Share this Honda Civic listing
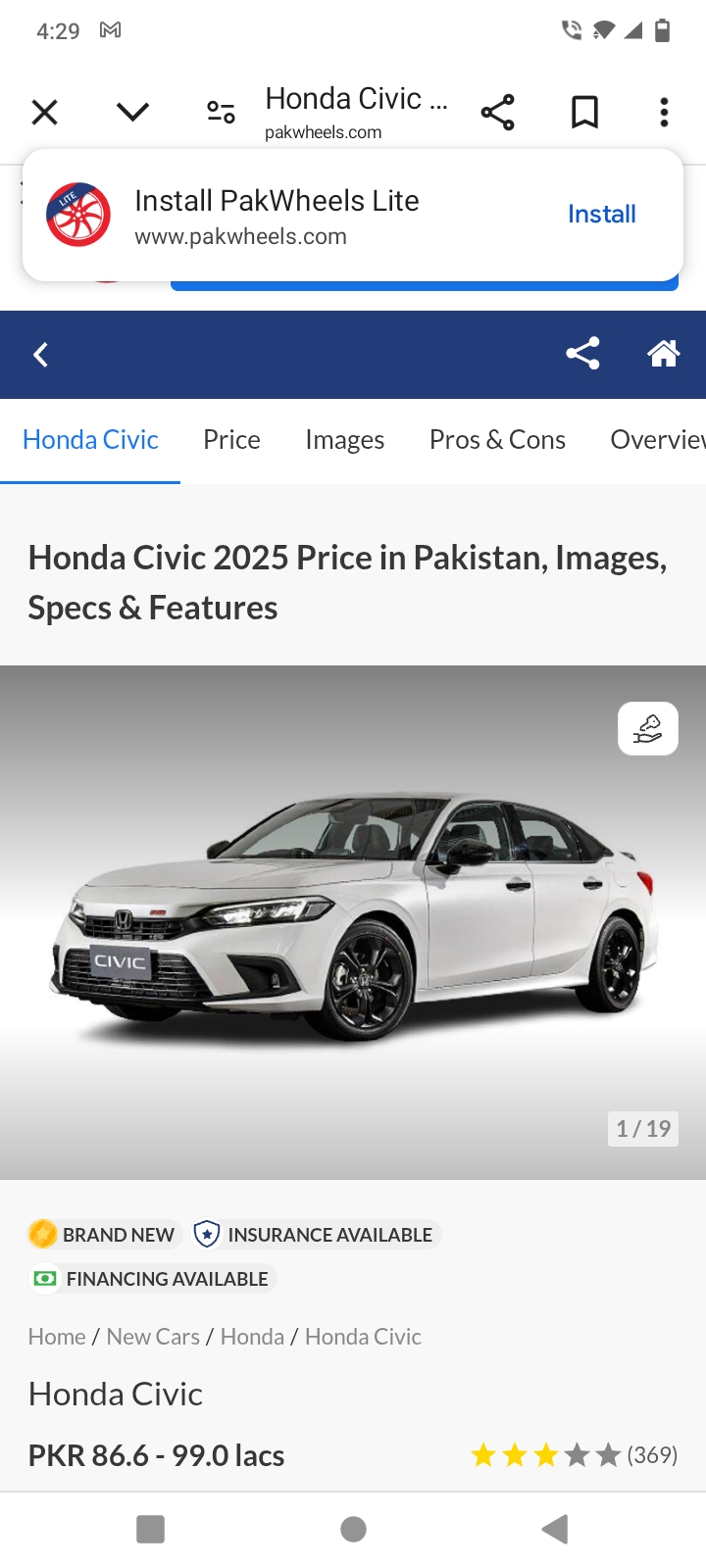This screenshot has width=706, height=1568. (582, 354)
